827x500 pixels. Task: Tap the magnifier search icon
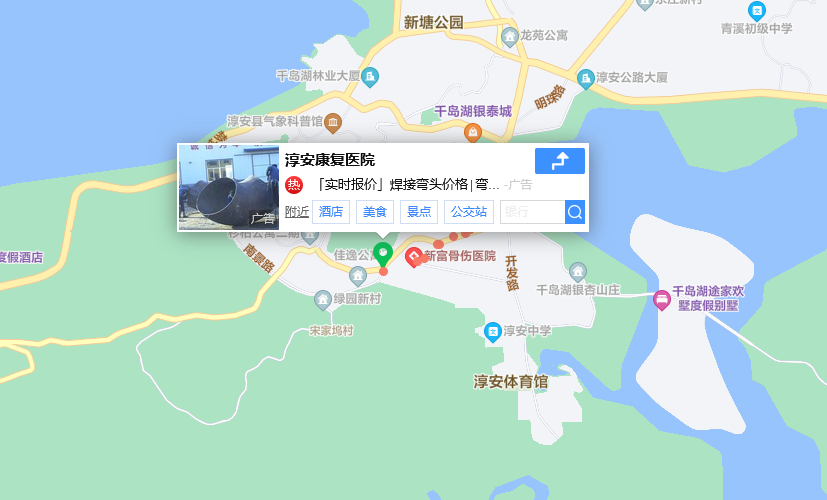point(575,212)
